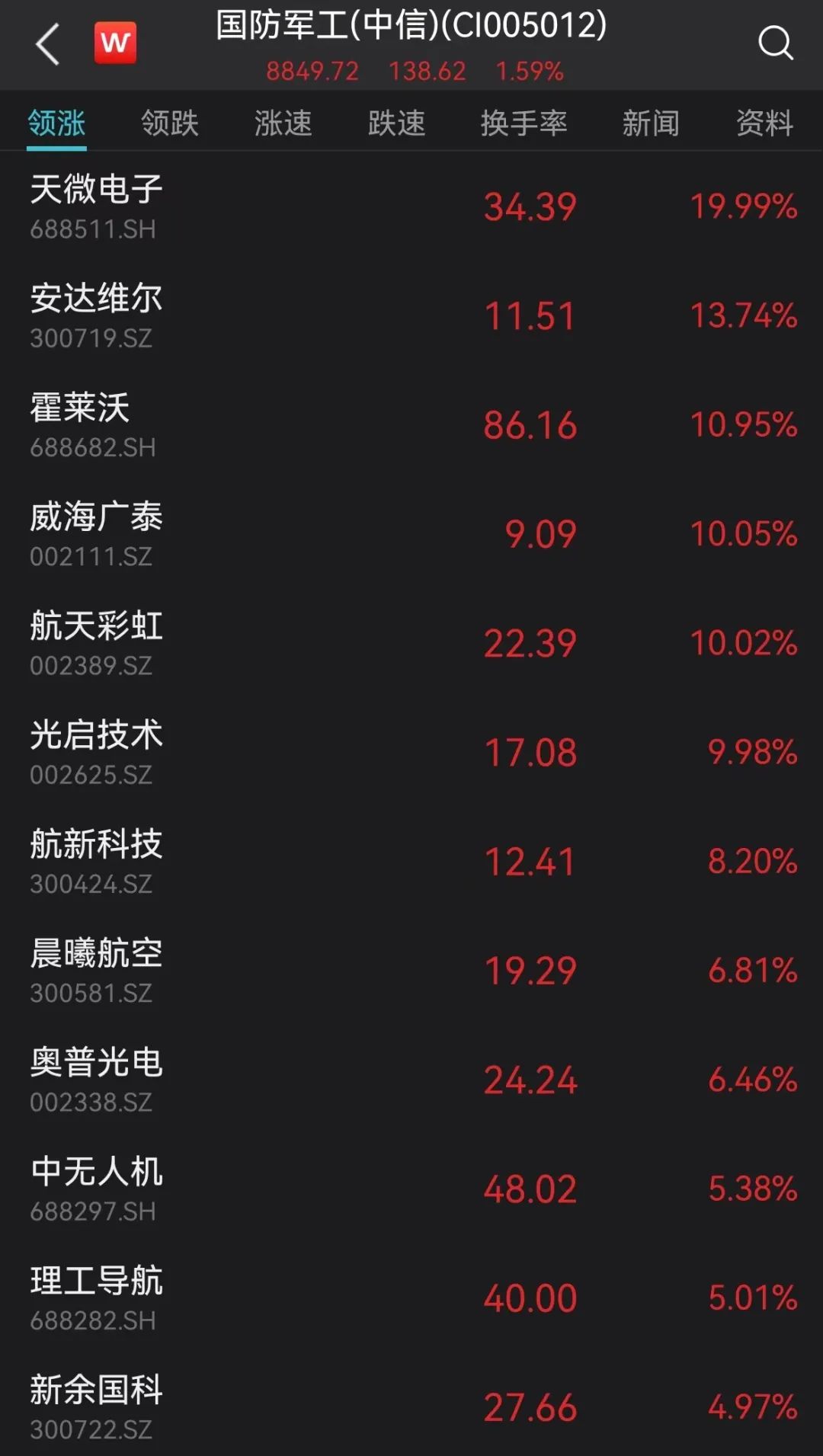The height and width of the screenshot is (1456, 823).
Task: Open stock 天微电子 688511.SH
Action: click(x=411, y=206)
